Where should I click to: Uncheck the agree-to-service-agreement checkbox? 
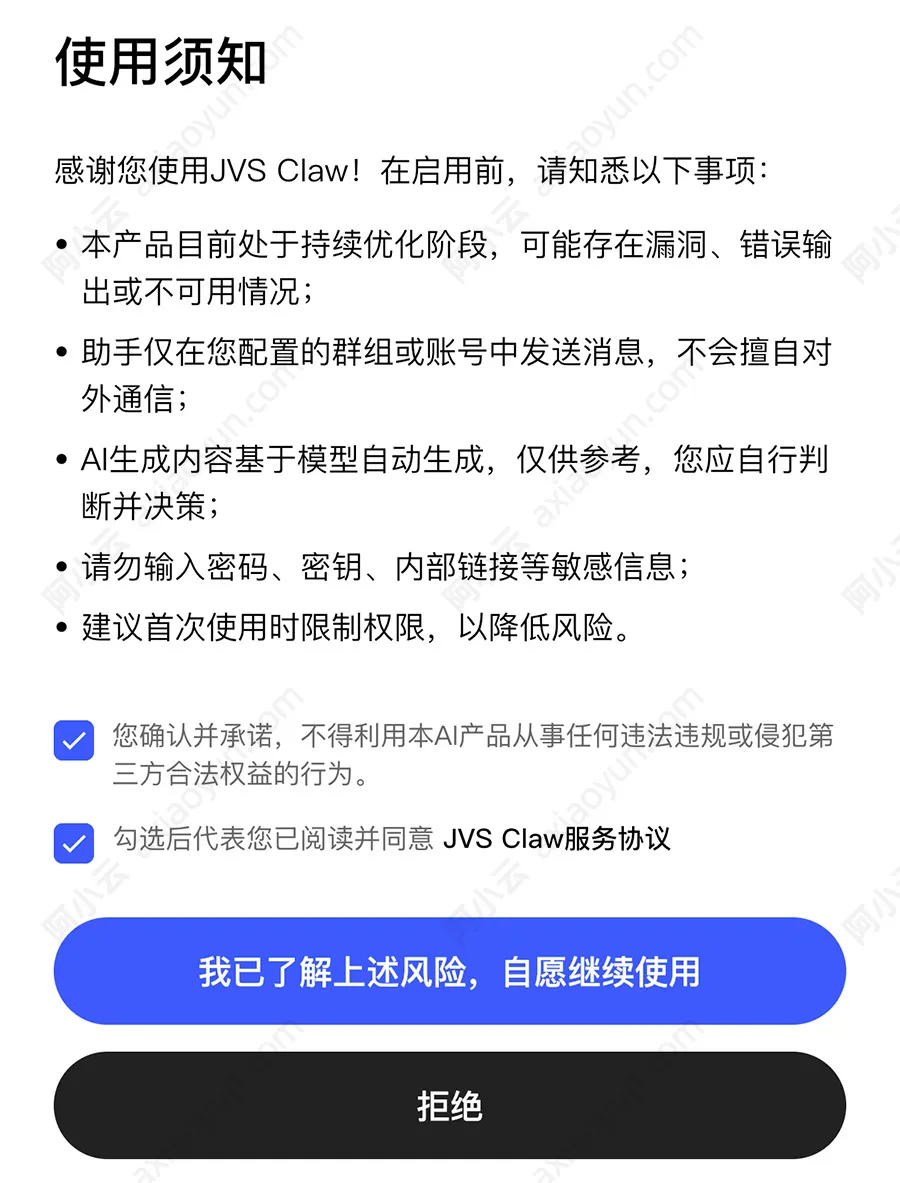(x=73, y=843)
